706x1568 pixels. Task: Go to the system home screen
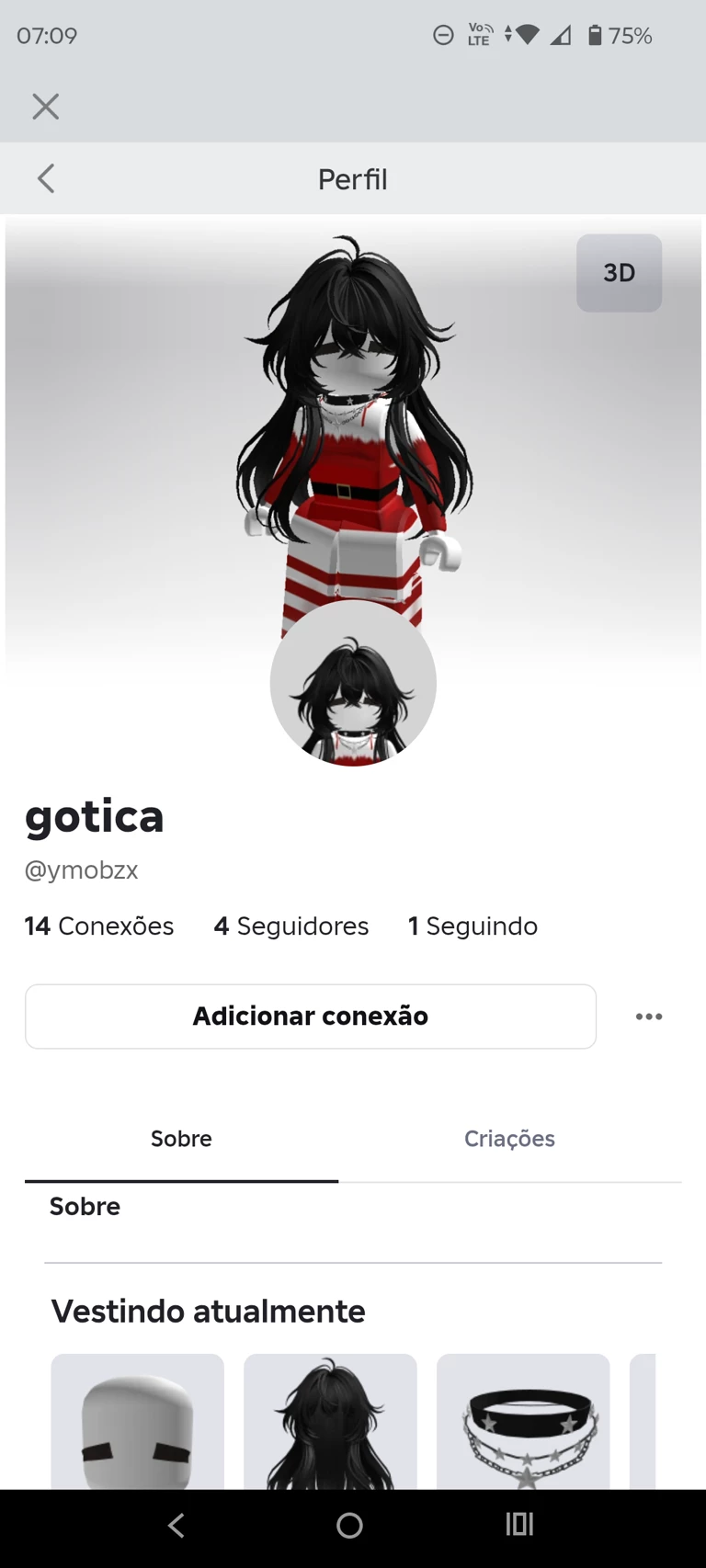[x=349, y=1526]
